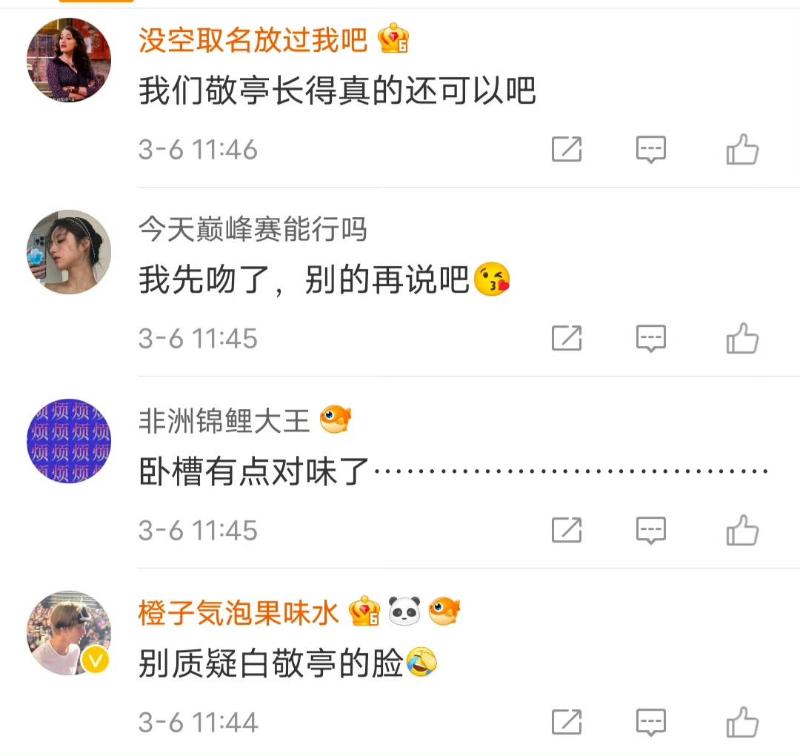Repost the comment from 没空取名放过我吧

point(567,150)
